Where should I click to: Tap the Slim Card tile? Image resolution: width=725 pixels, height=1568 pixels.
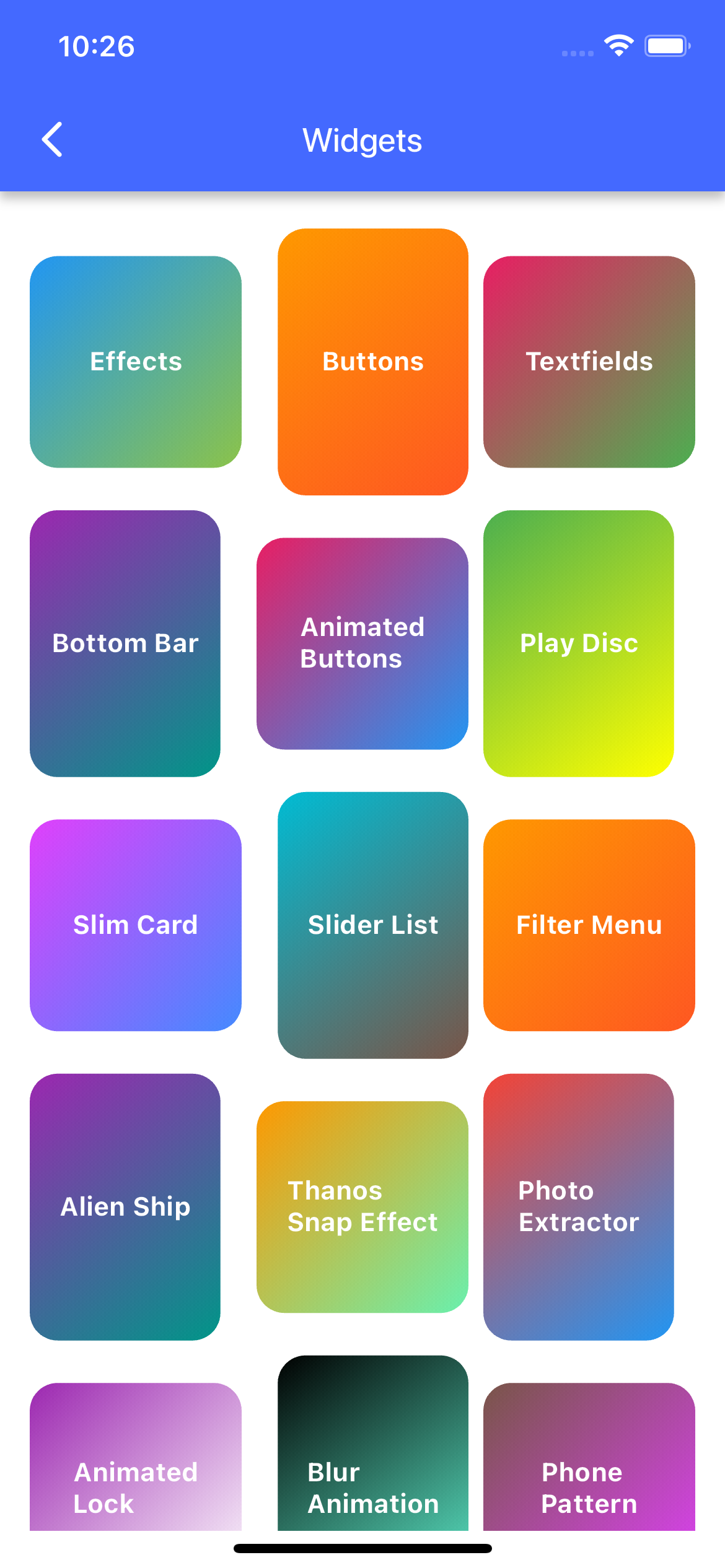tap(136, 925)
